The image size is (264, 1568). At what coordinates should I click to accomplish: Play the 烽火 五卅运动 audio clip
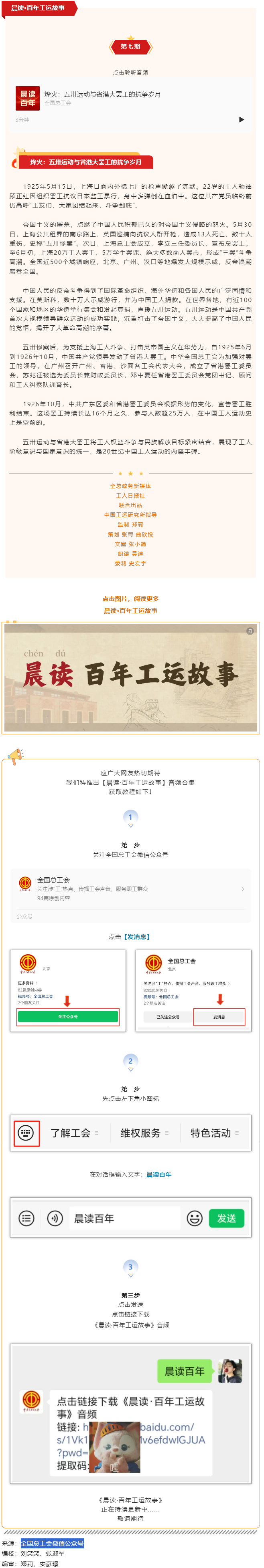coord(242,119)
